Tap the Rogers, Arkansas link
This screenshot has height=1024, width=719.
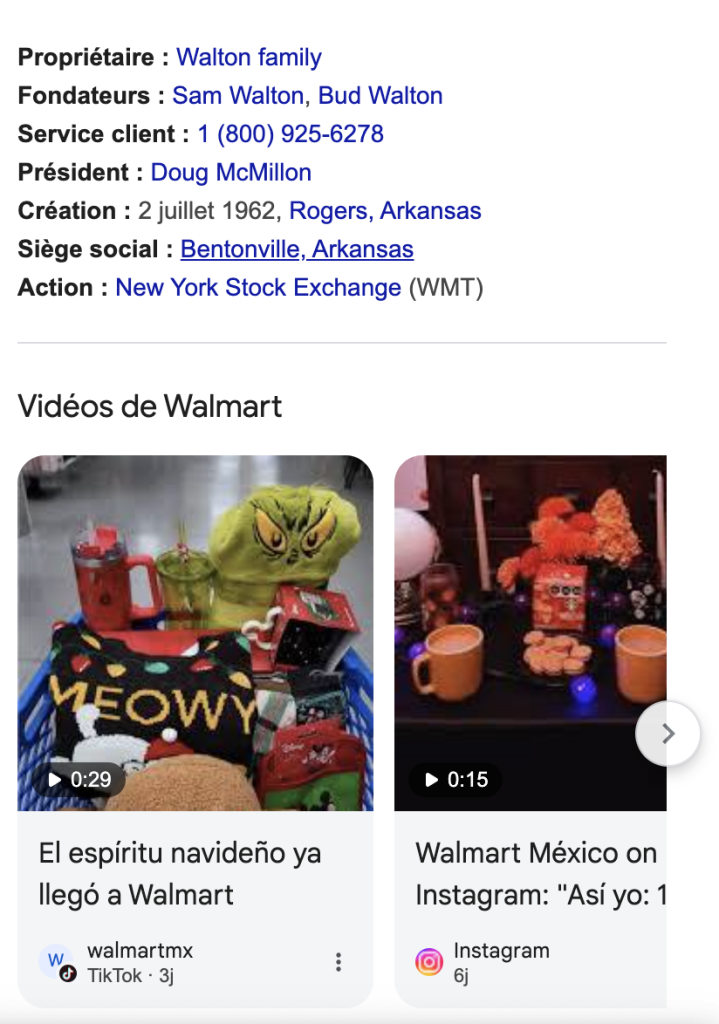[x=385, y=211]
